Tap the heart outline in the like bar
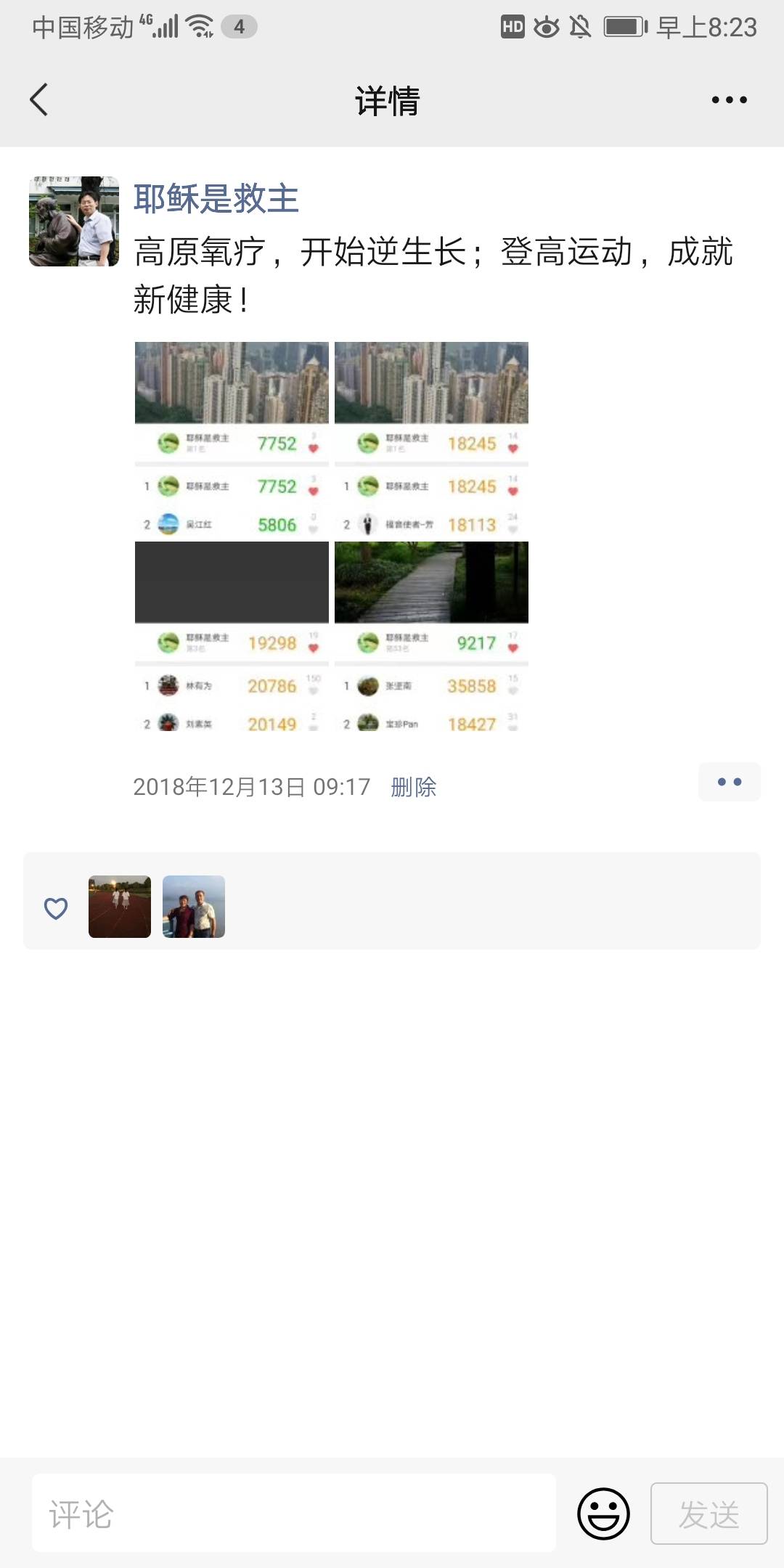 [56, 907]
